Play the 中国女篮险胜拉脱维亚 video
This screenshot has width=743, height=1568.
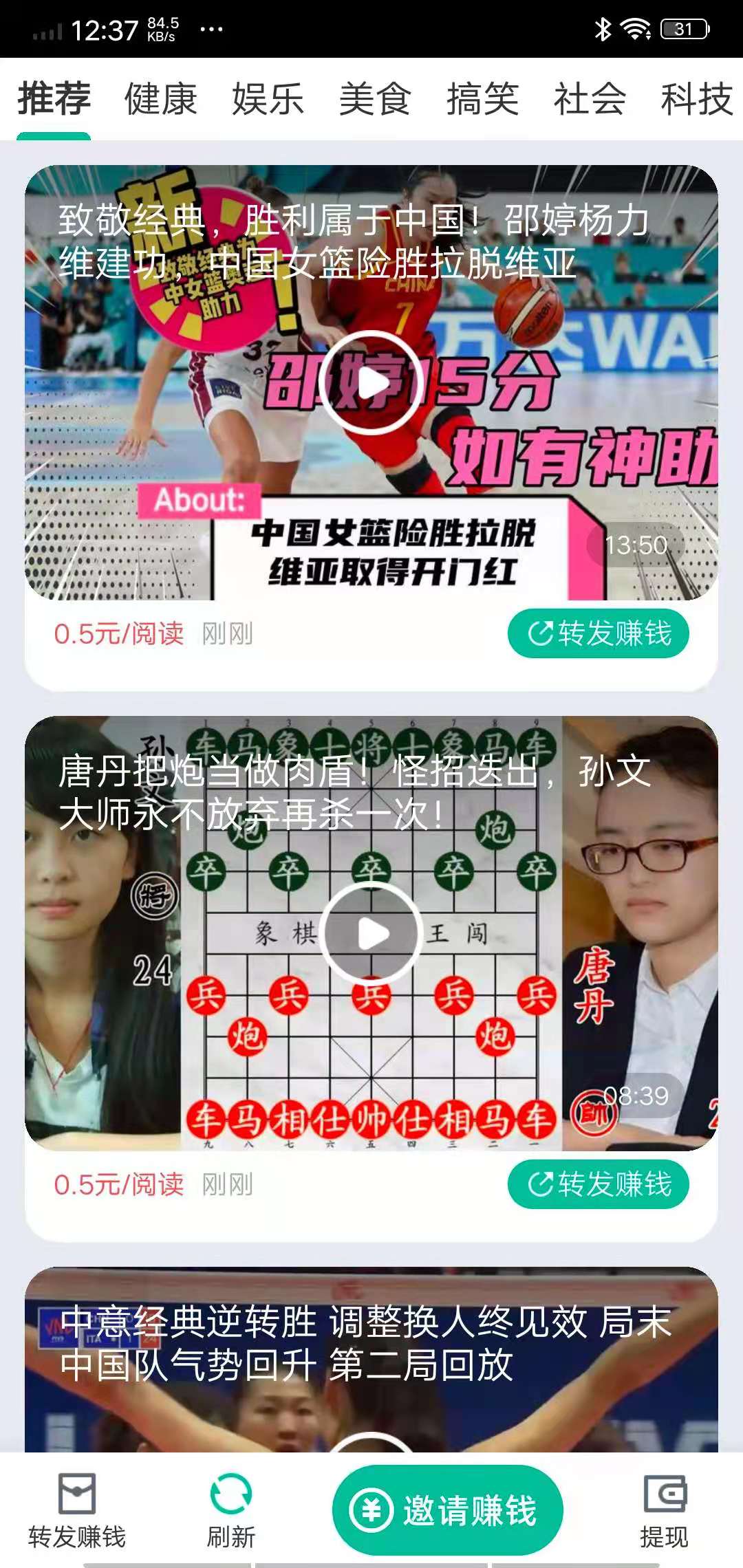pos(371,382)
